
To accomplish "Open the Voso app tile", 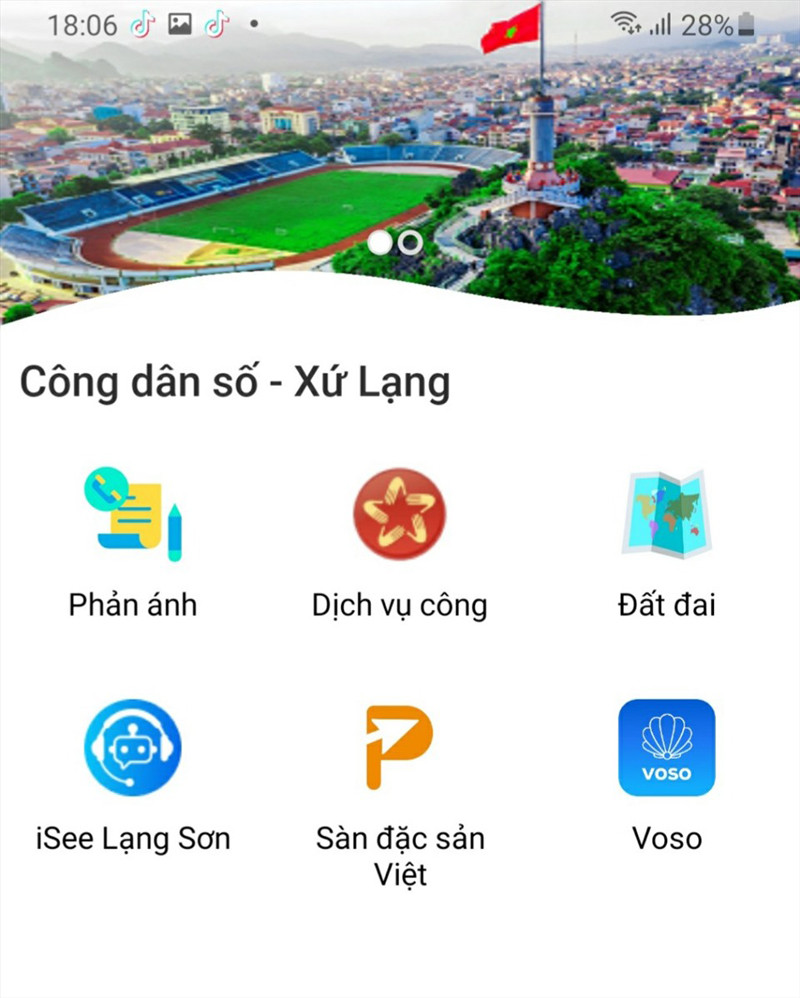I will (x=666, y=748).
